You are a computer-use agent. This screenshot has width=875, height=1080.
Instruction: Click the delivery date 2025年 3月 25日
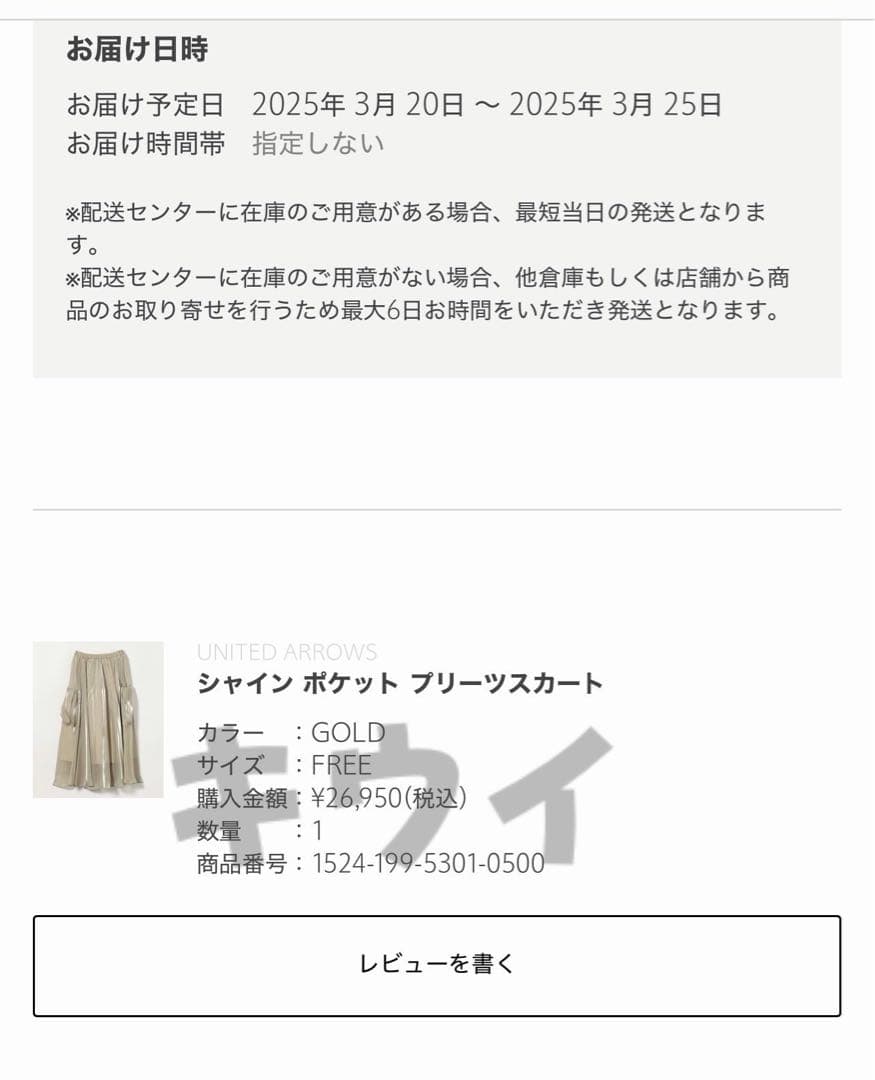(x=619, y=103)
